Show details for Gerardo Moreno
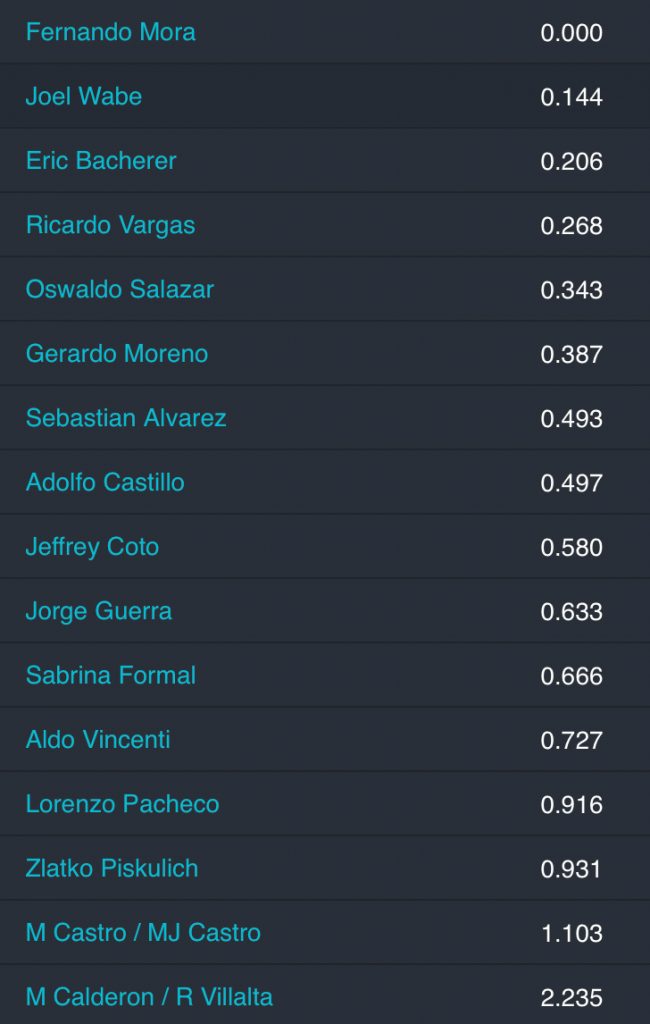 [x=117, y=354]
